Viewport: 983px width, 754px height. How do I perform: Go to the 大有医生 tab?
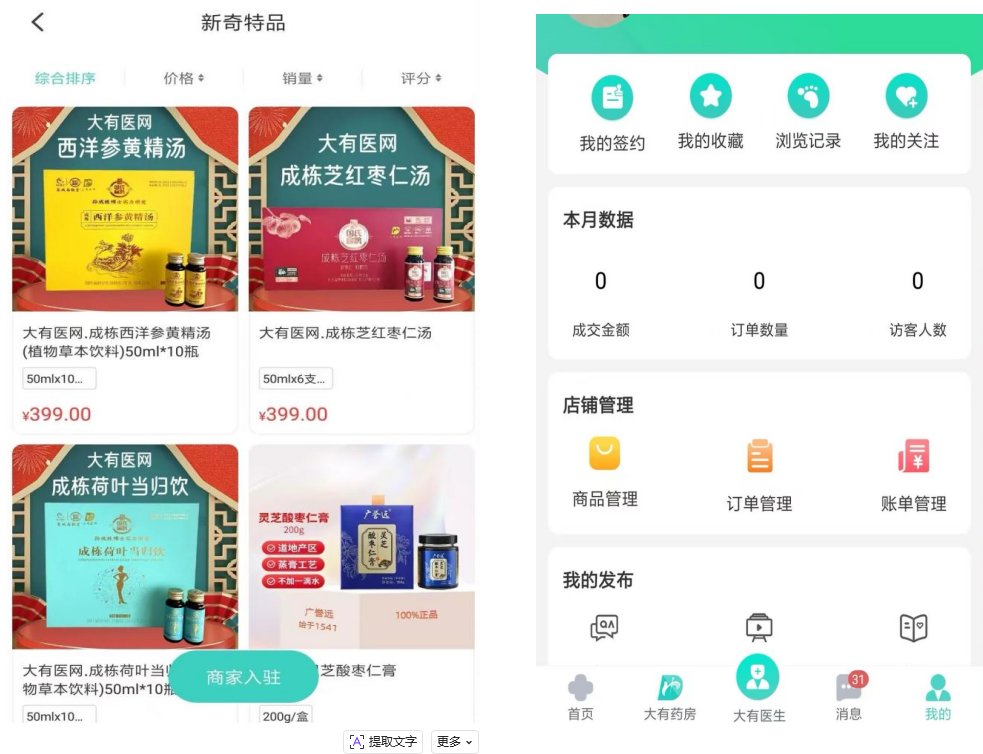(759, 690)
